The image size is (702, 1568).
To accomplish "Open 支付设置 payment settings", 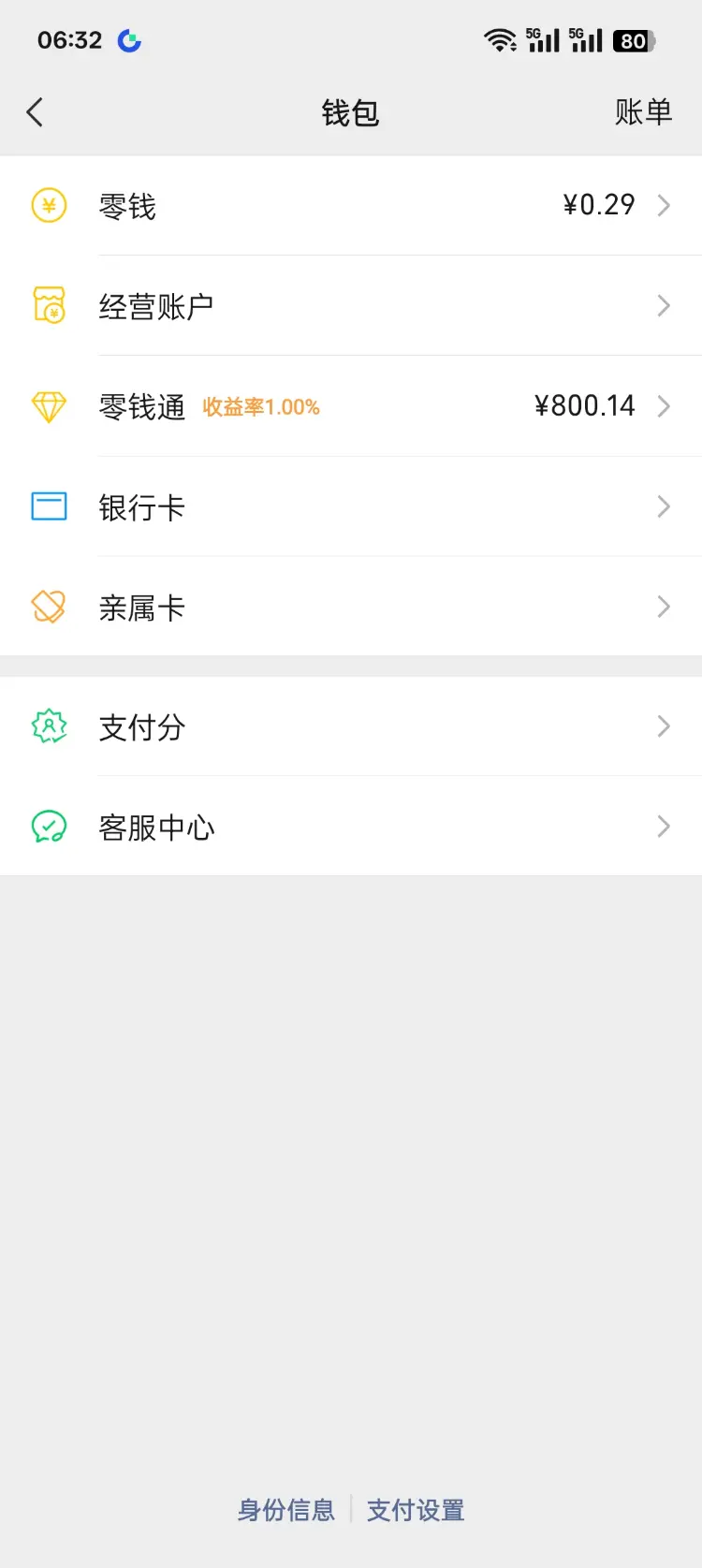I will tap(416, 1510).
